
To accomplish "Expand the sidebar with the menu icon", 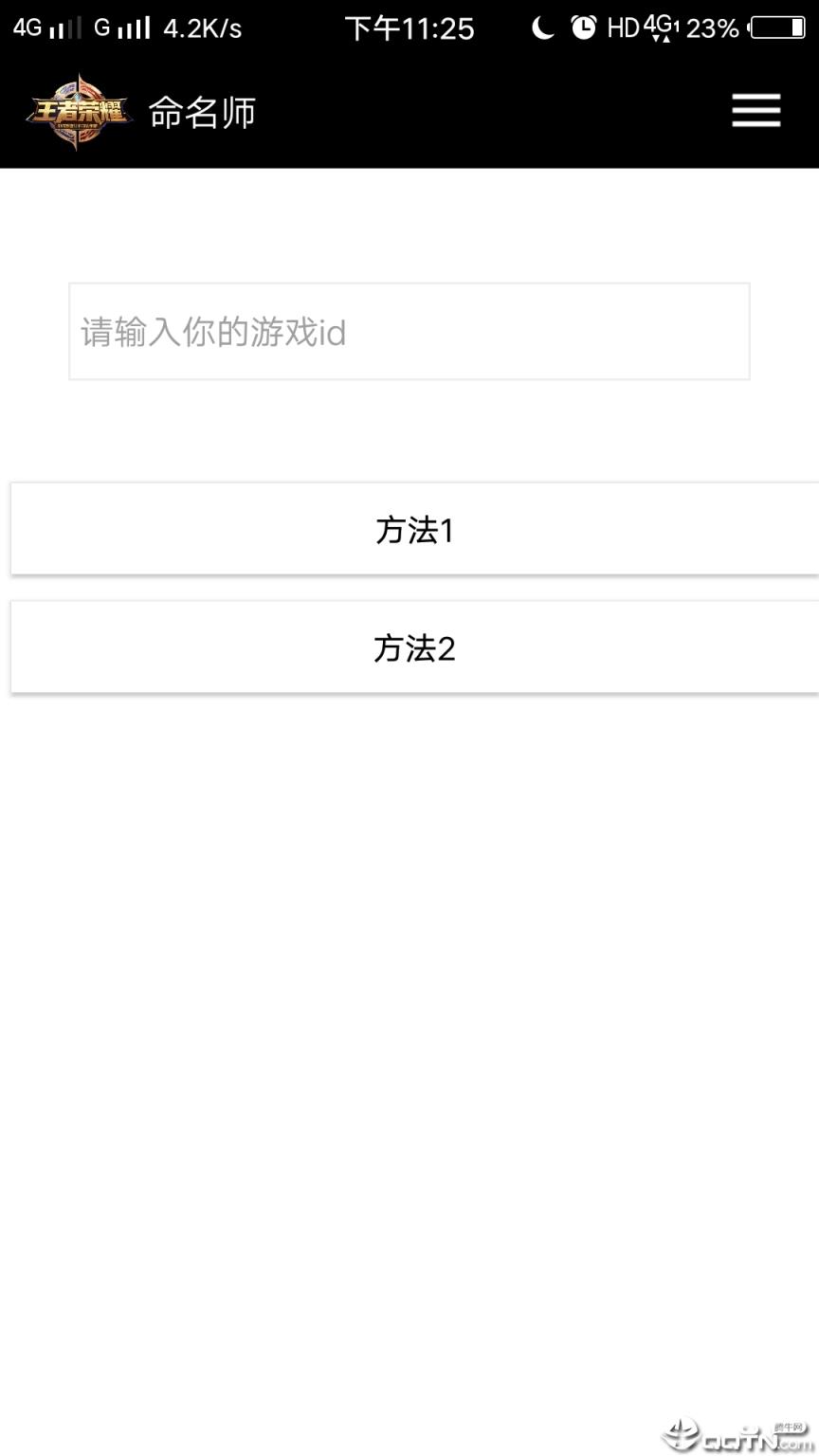I will point(755,110).
